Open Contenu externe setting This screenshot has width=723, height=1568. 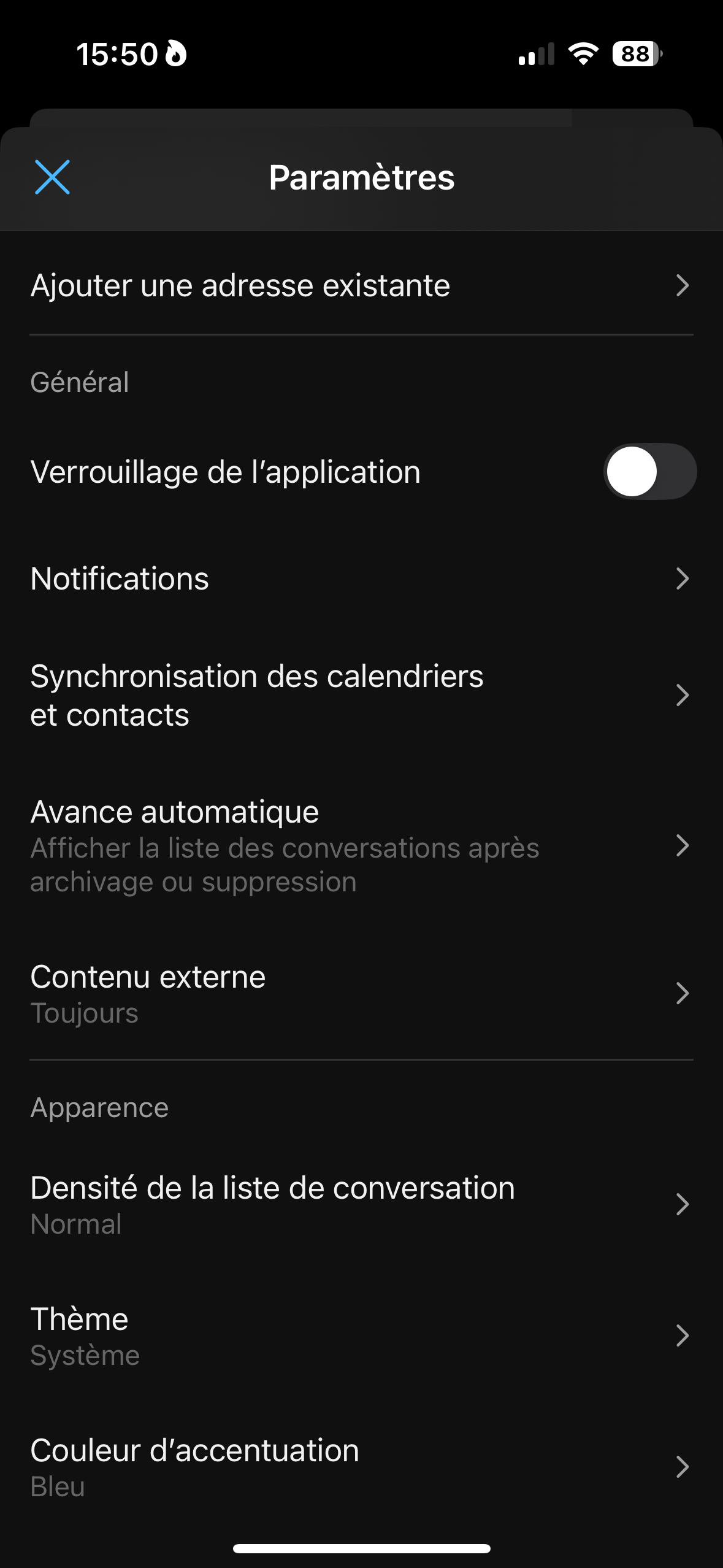[361, 993]
